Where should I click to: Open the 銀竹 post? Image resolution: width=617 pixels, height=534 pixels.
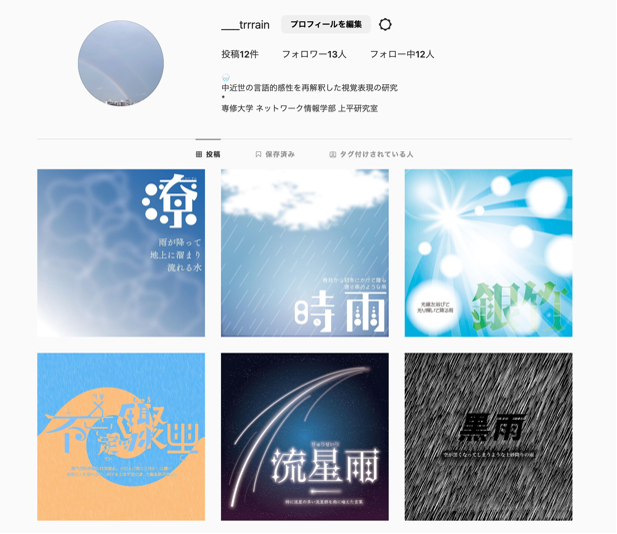point(488,253)
